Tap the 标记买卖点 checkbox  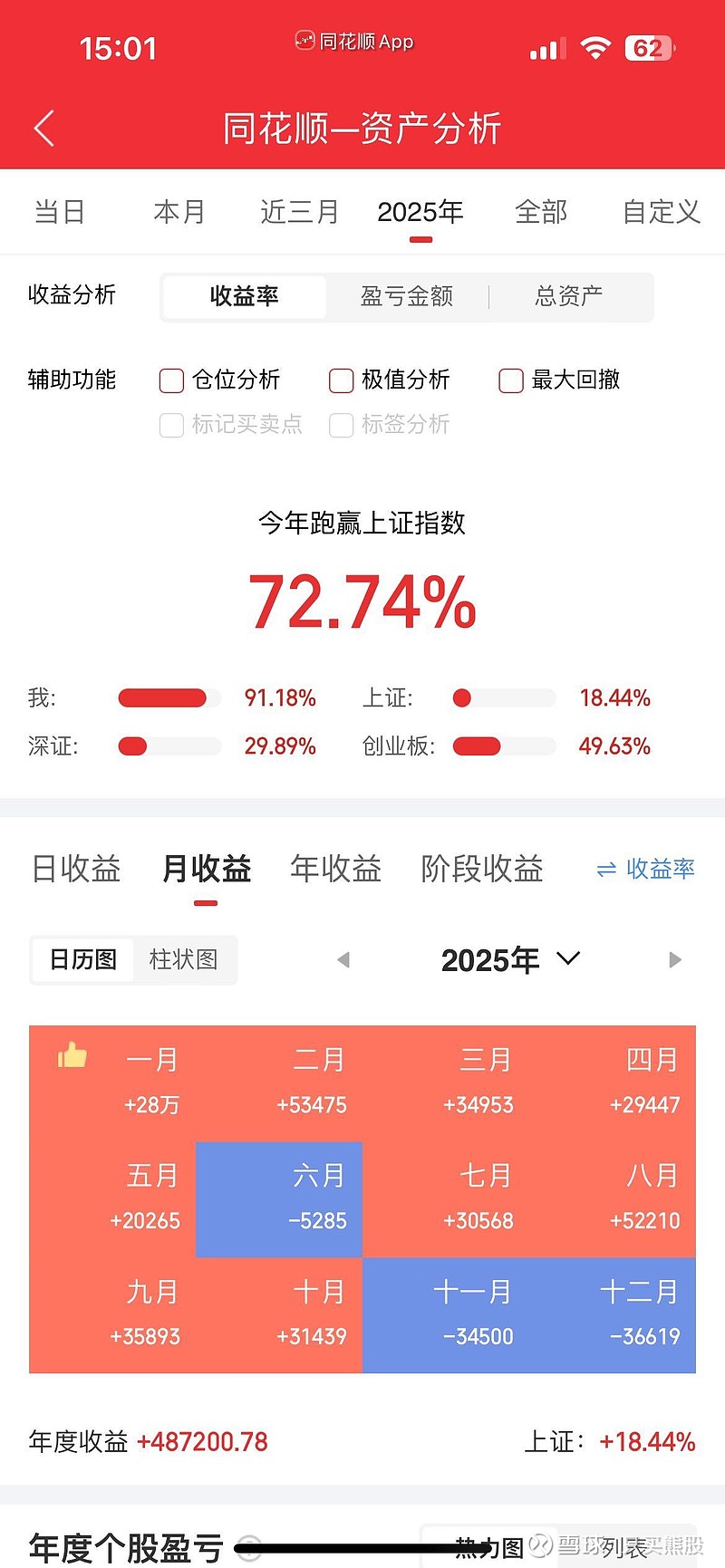click(171, 425)
